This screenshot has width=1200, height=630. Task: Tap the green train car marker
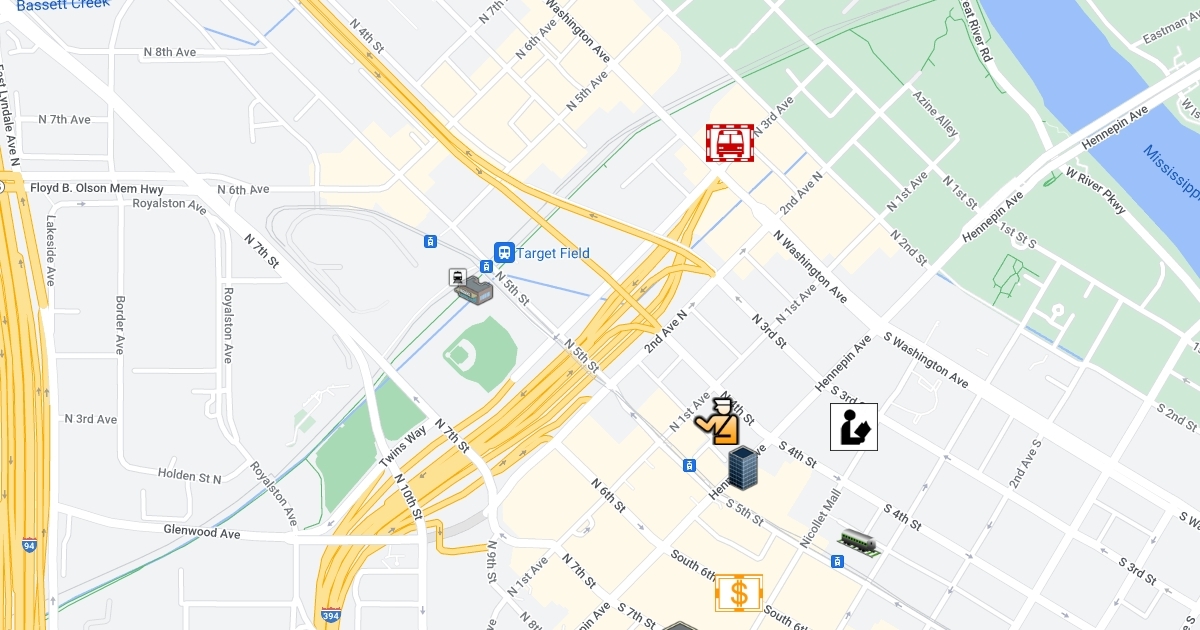(x=858, y=542)
